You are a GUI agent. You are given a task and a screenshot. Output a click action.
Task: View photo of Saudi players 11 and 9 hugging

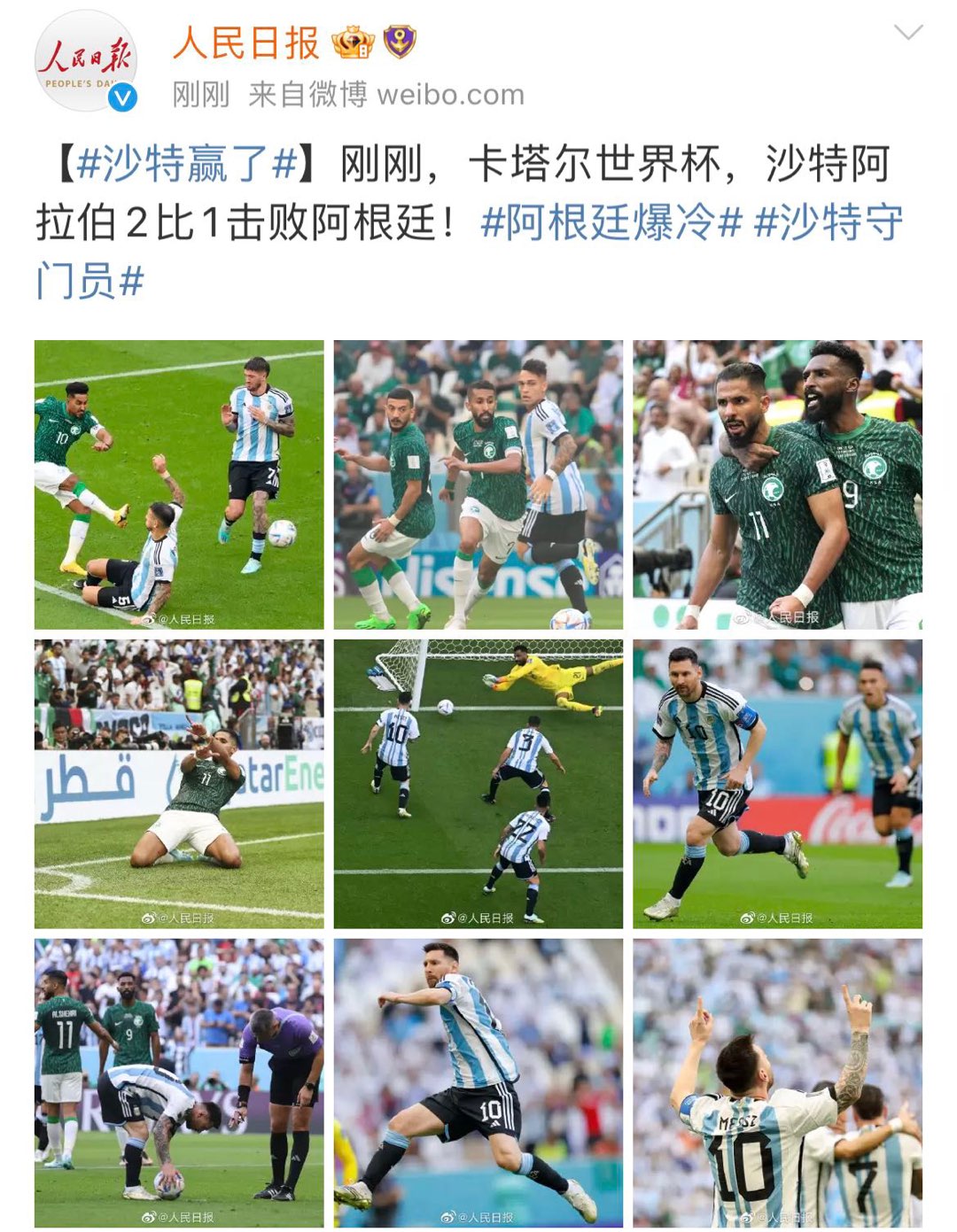tap(777, 484)
